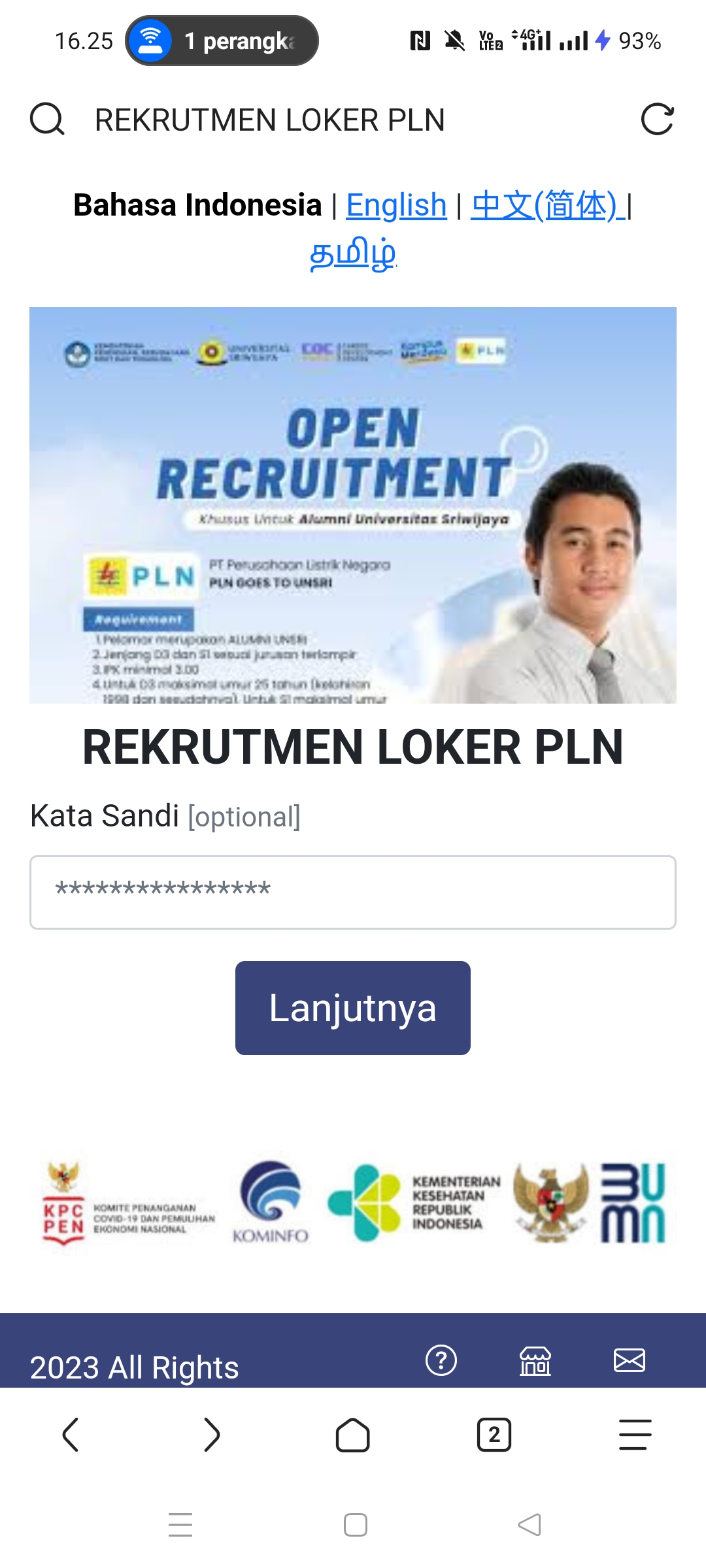Open the help question mark icon

tap(441, 1361)
